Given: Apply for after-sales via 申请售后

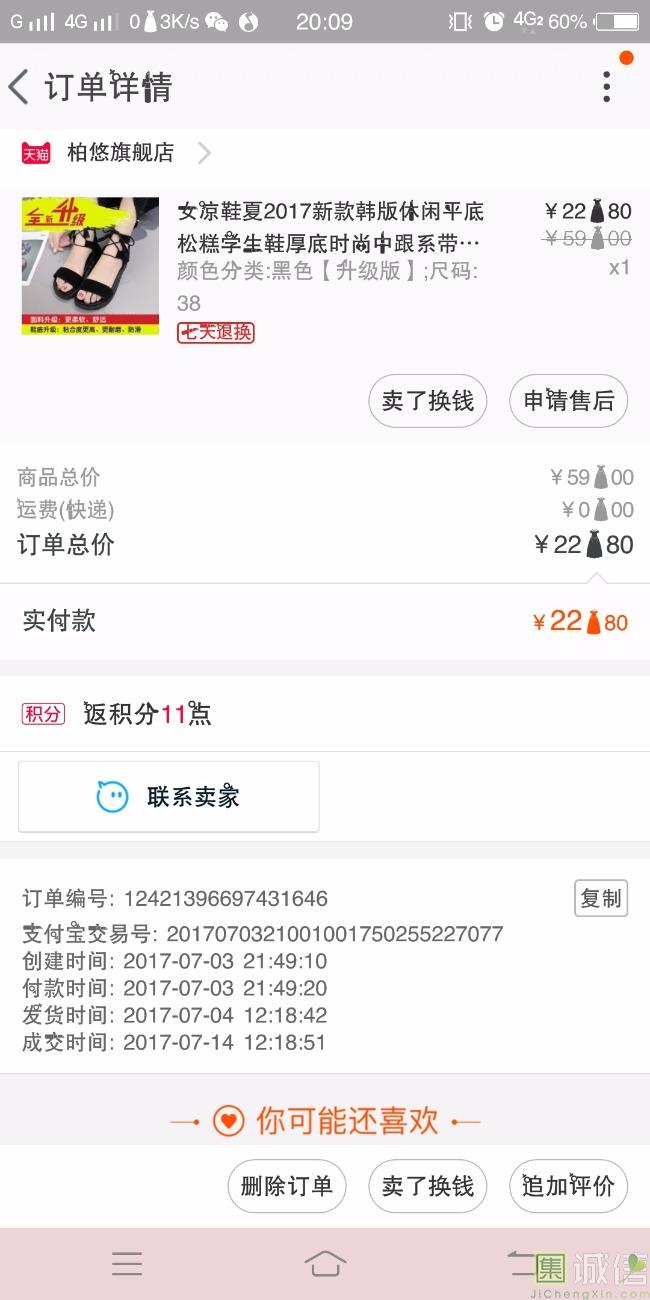Looking at the screenshot, I should pyautogui.click(x=569, y=401).
